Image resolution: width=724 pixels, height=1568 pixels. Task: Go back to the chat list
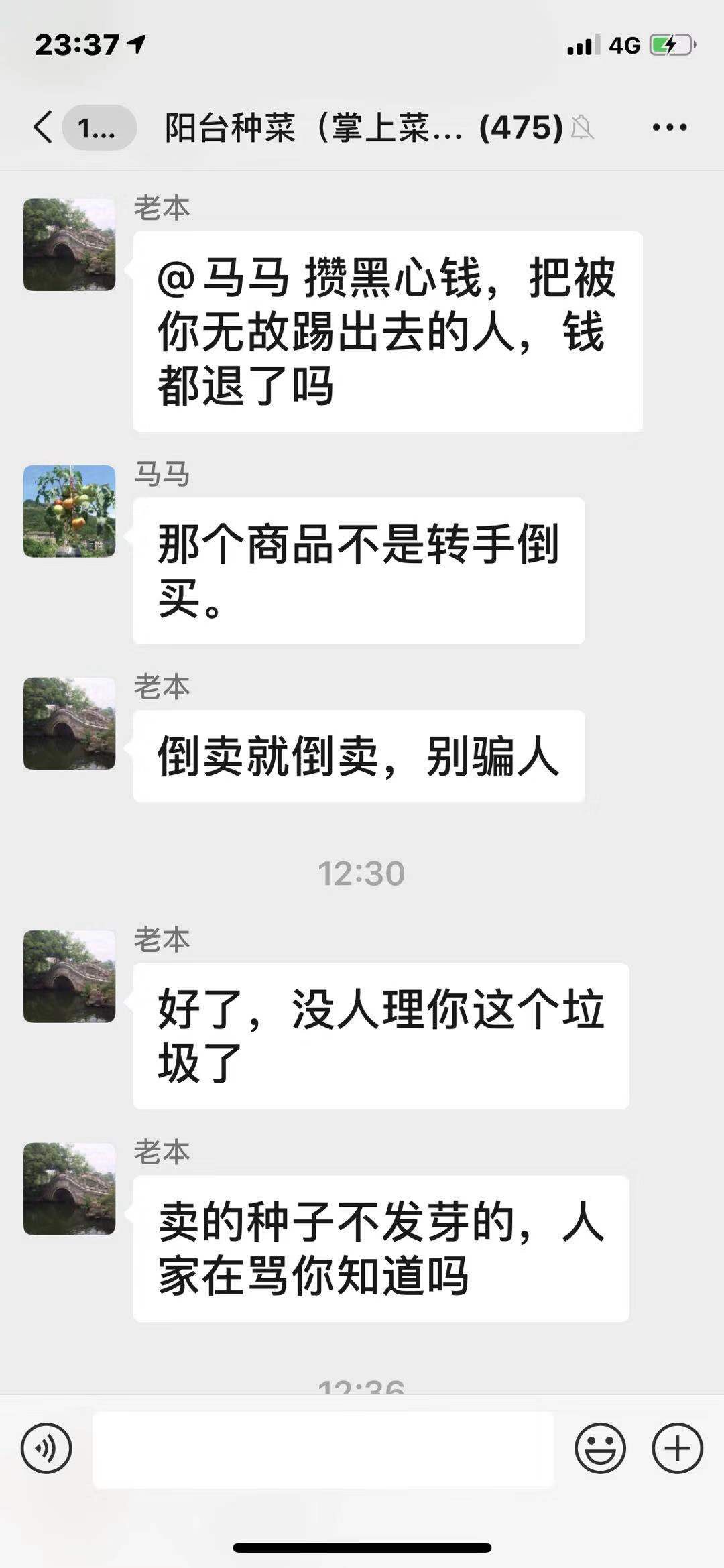click(x=44, y=127)
